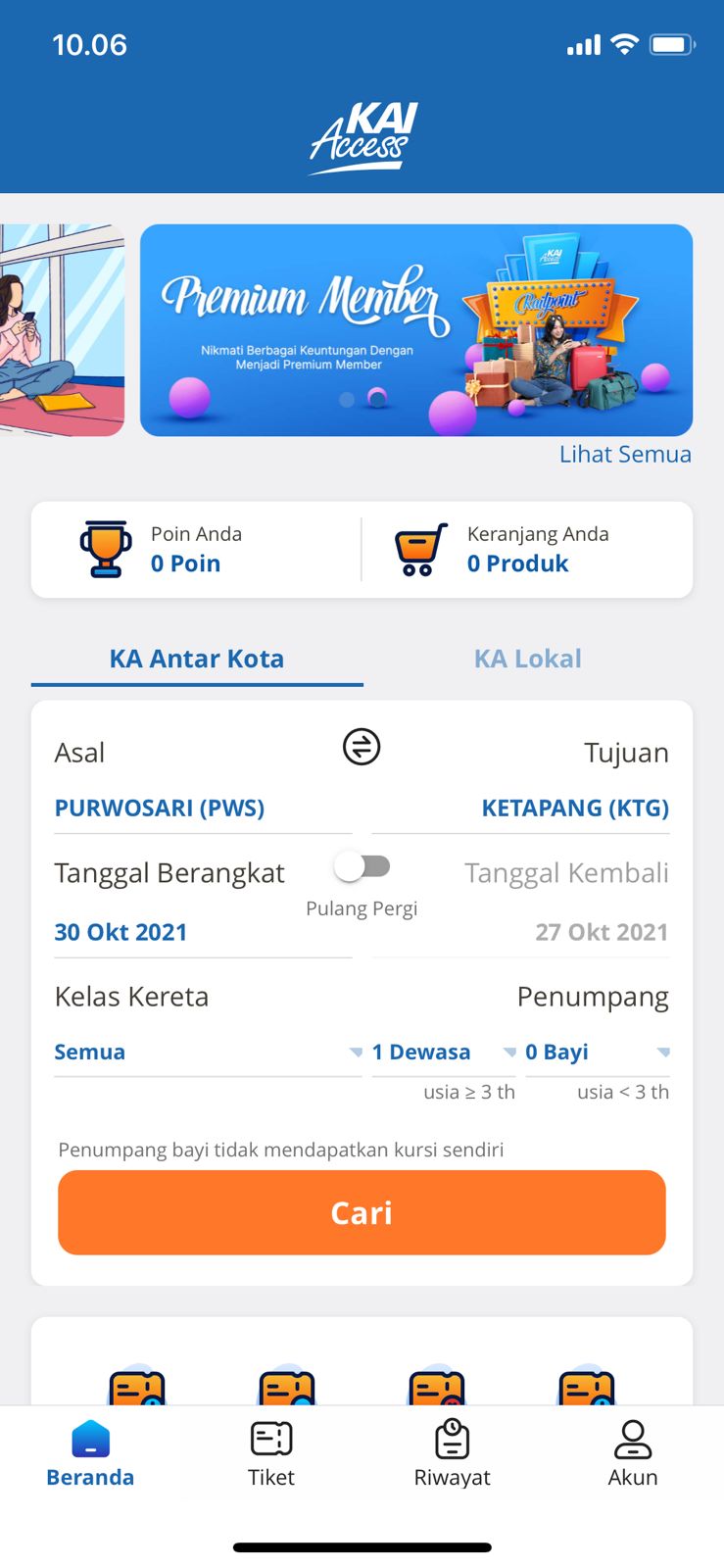Switch to the Akun tab

[x=633, y=1454]
